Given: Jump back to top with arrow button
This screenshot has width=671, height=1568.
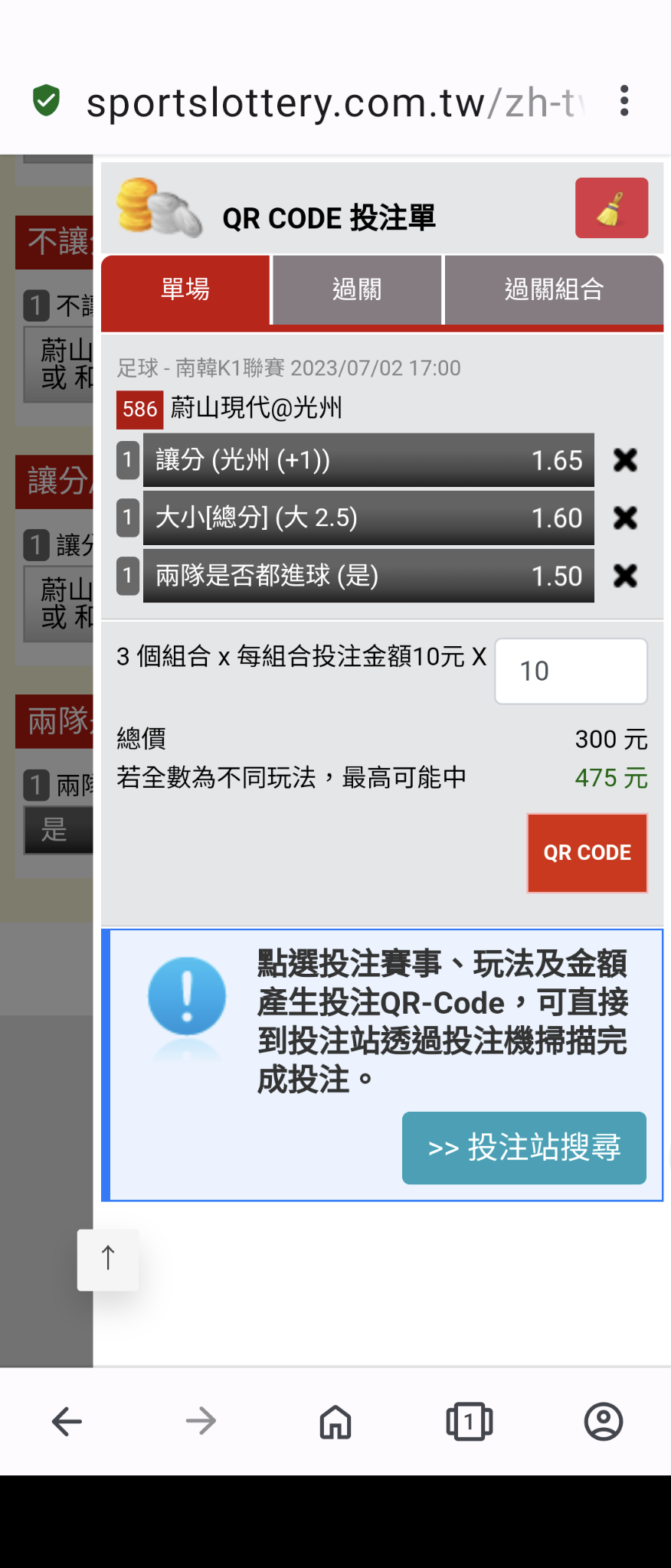Looking at the screenshot, I should tap(108, 1259).
